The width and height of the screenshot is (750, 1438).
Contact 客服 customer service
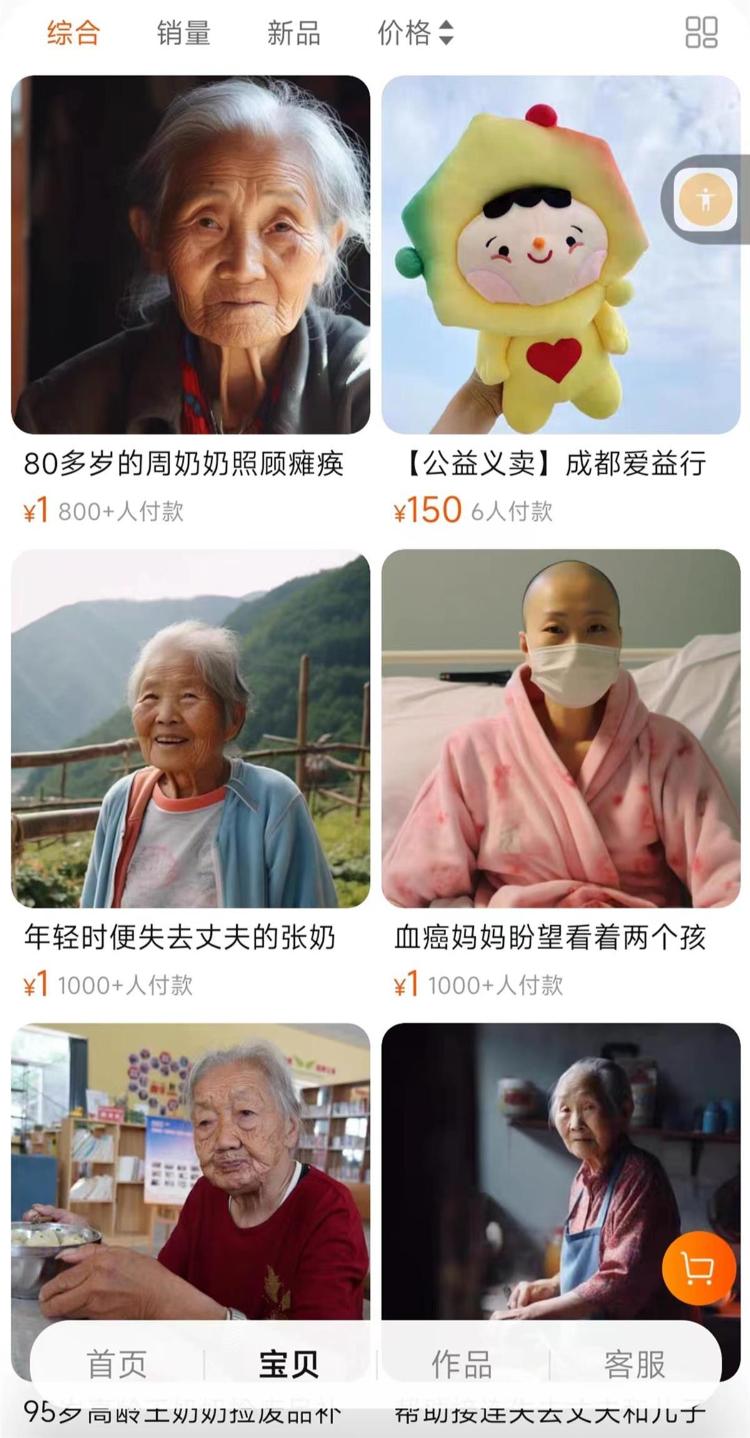coord(635,1364)
